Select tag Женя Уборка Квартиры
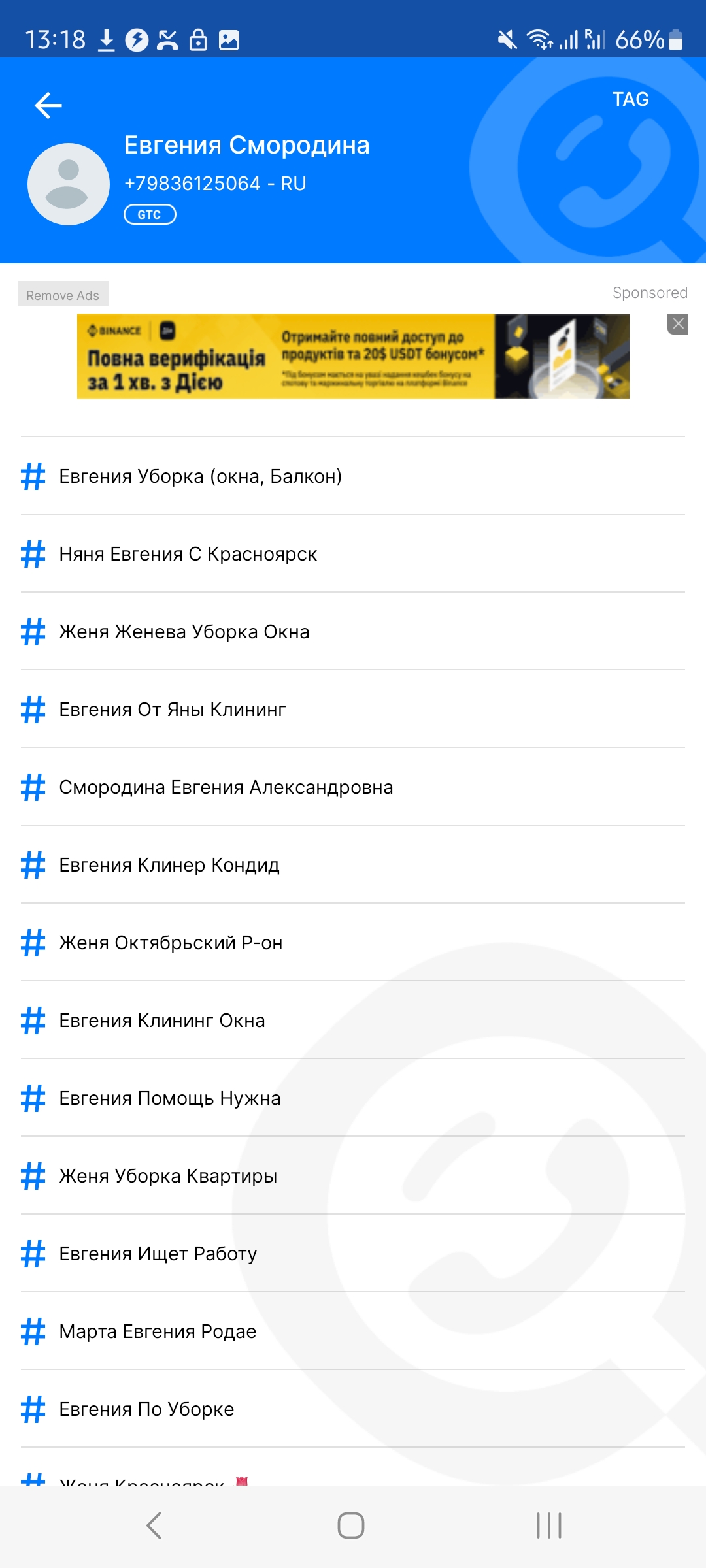 tap(353, 1176)
